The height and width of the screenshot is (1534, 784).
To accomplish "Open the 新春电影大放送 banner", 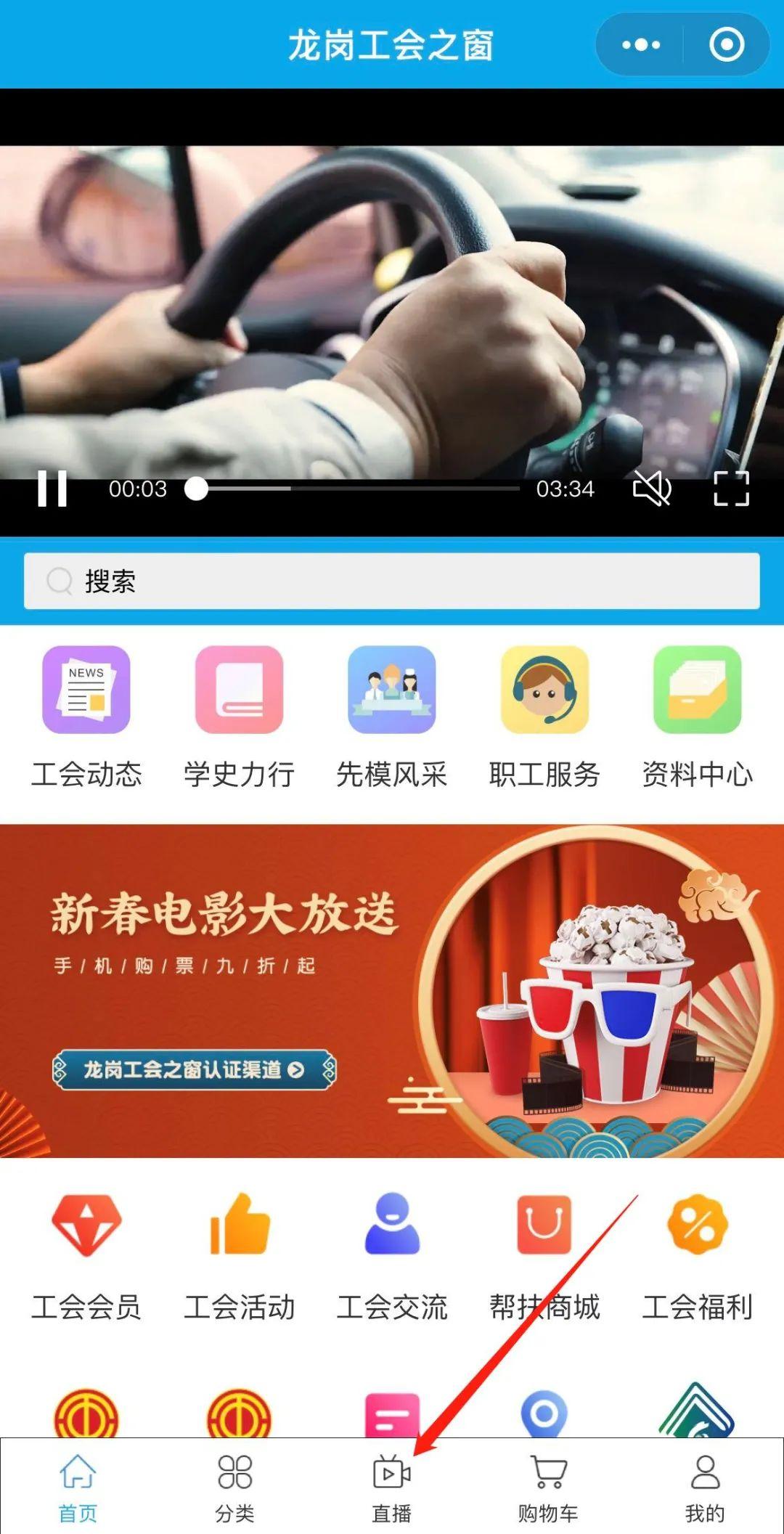I will 392,990.
